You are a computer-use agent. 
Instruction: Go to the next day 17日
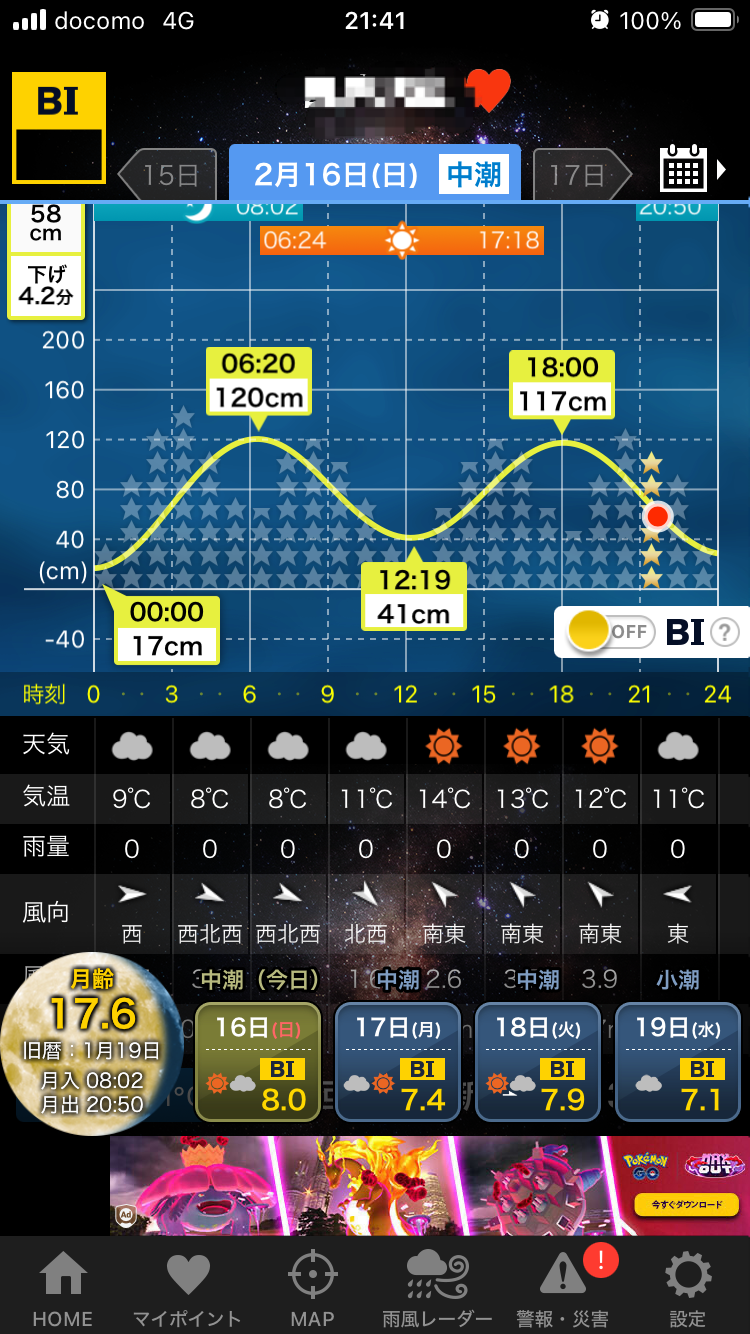pos(581,176)
